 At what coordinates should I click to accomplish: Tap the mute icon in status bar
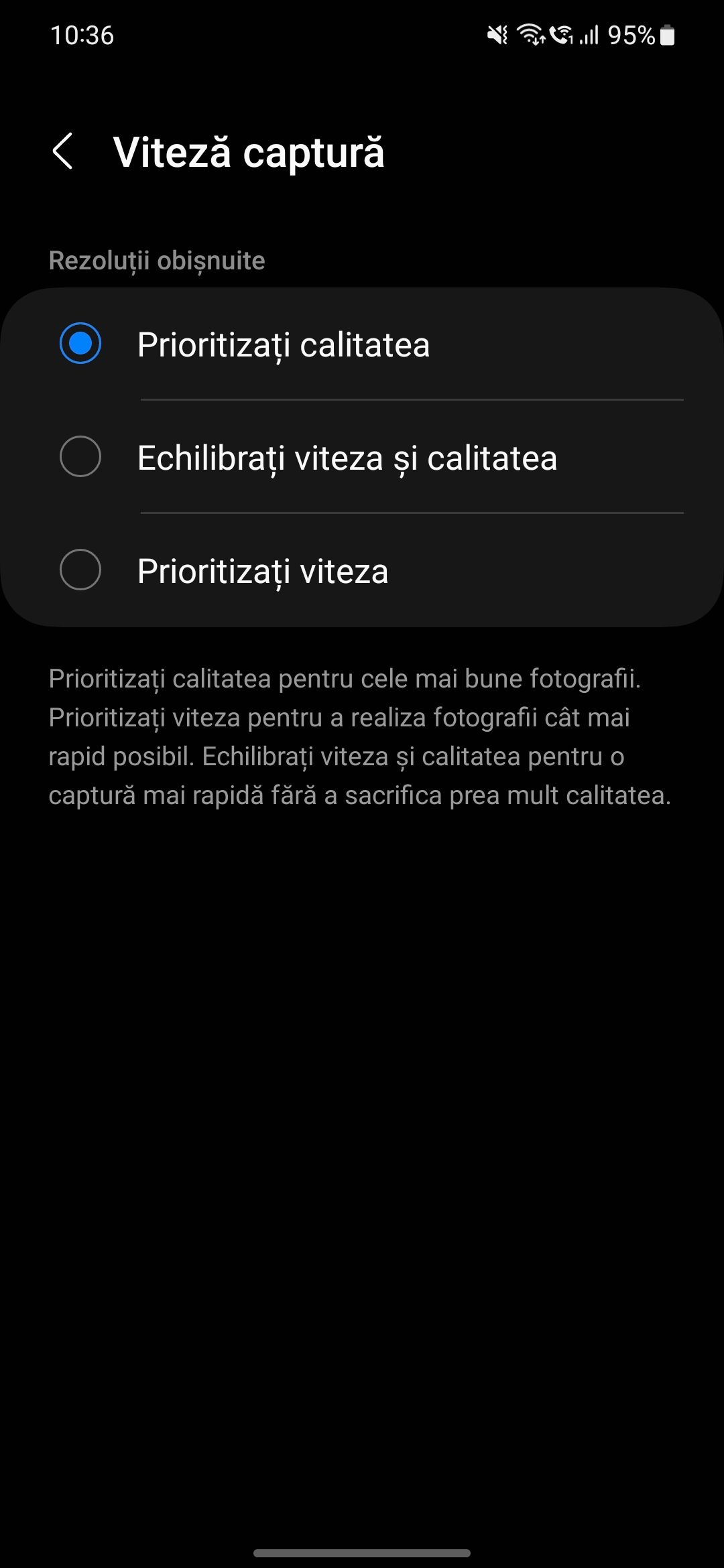pyautogui.click(x=498, y=35)
